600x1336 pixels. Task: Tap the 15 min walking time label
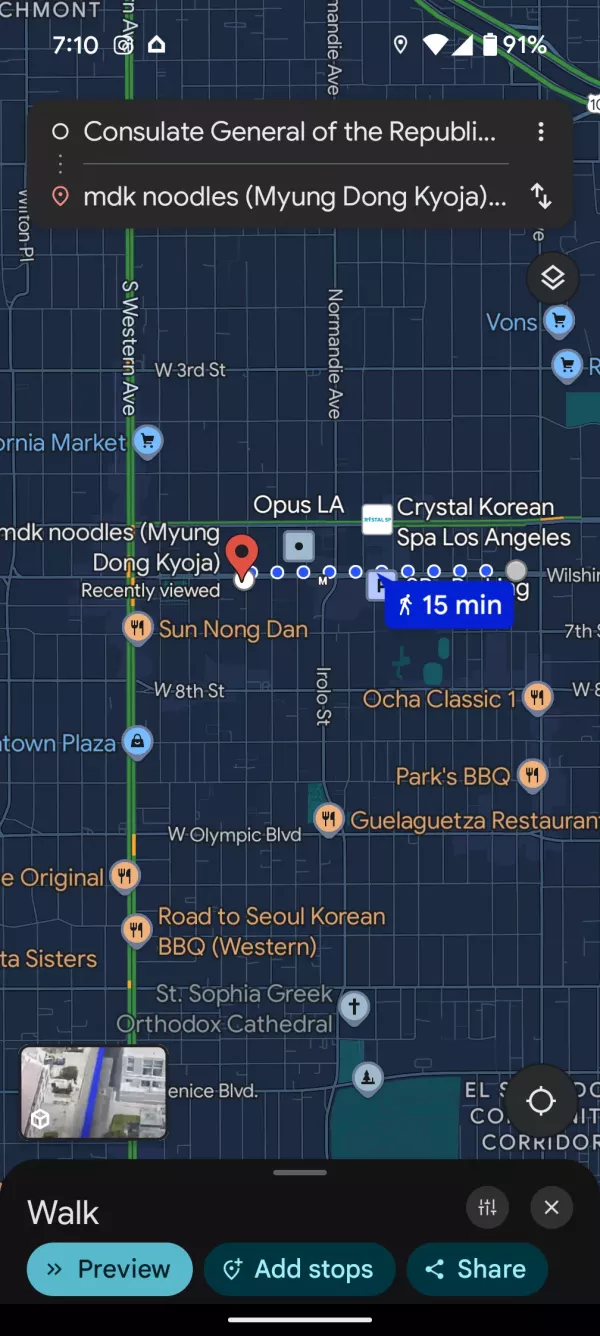(449, 605)
